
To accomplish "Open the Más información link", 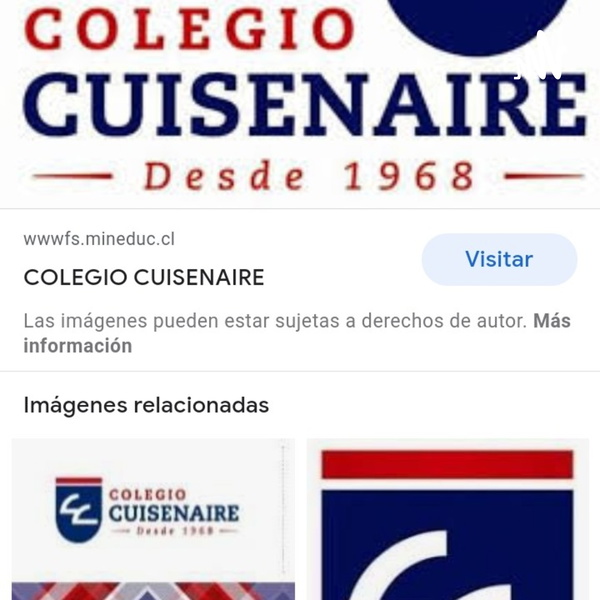I will pos(77,346).
